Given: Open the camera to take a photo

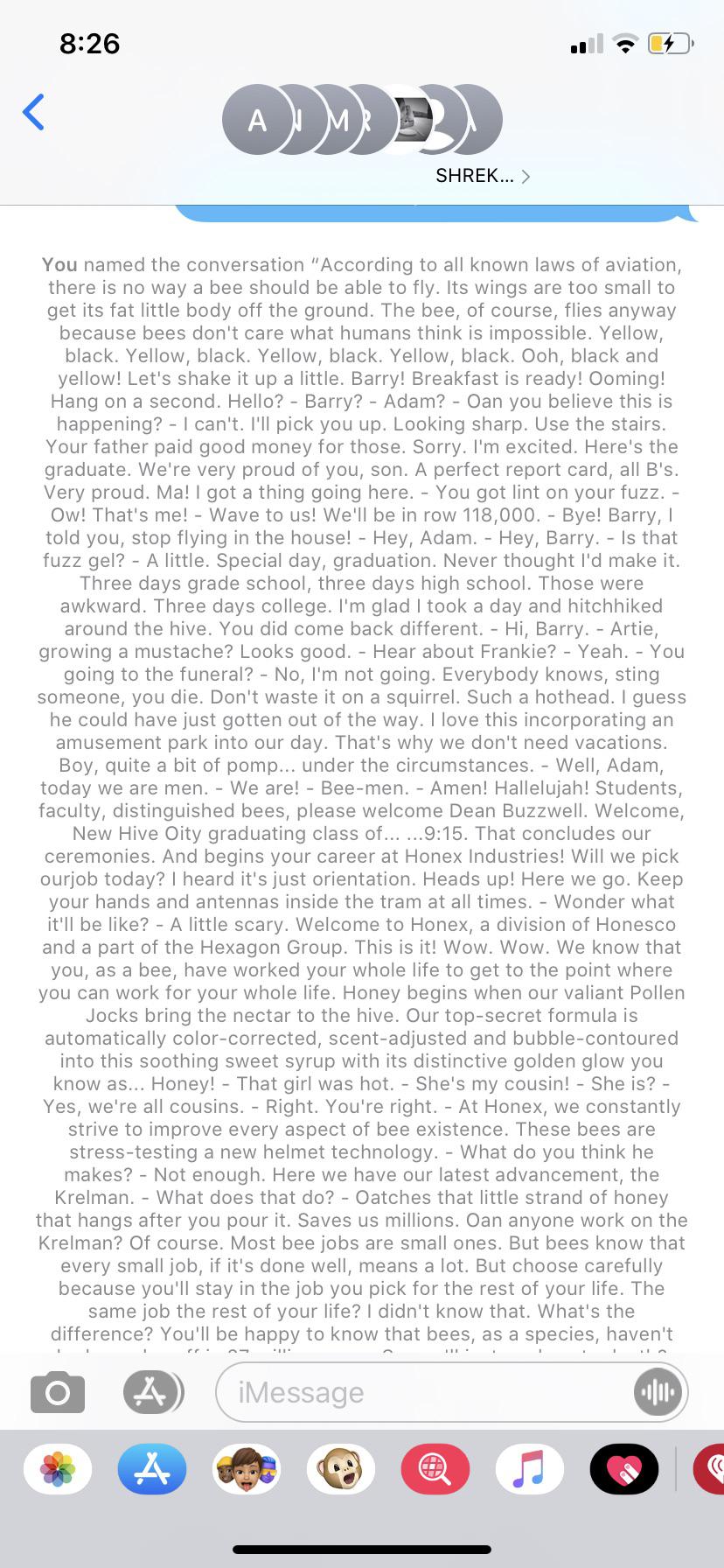Looking at the screenshot, I should pos(58,1392).
